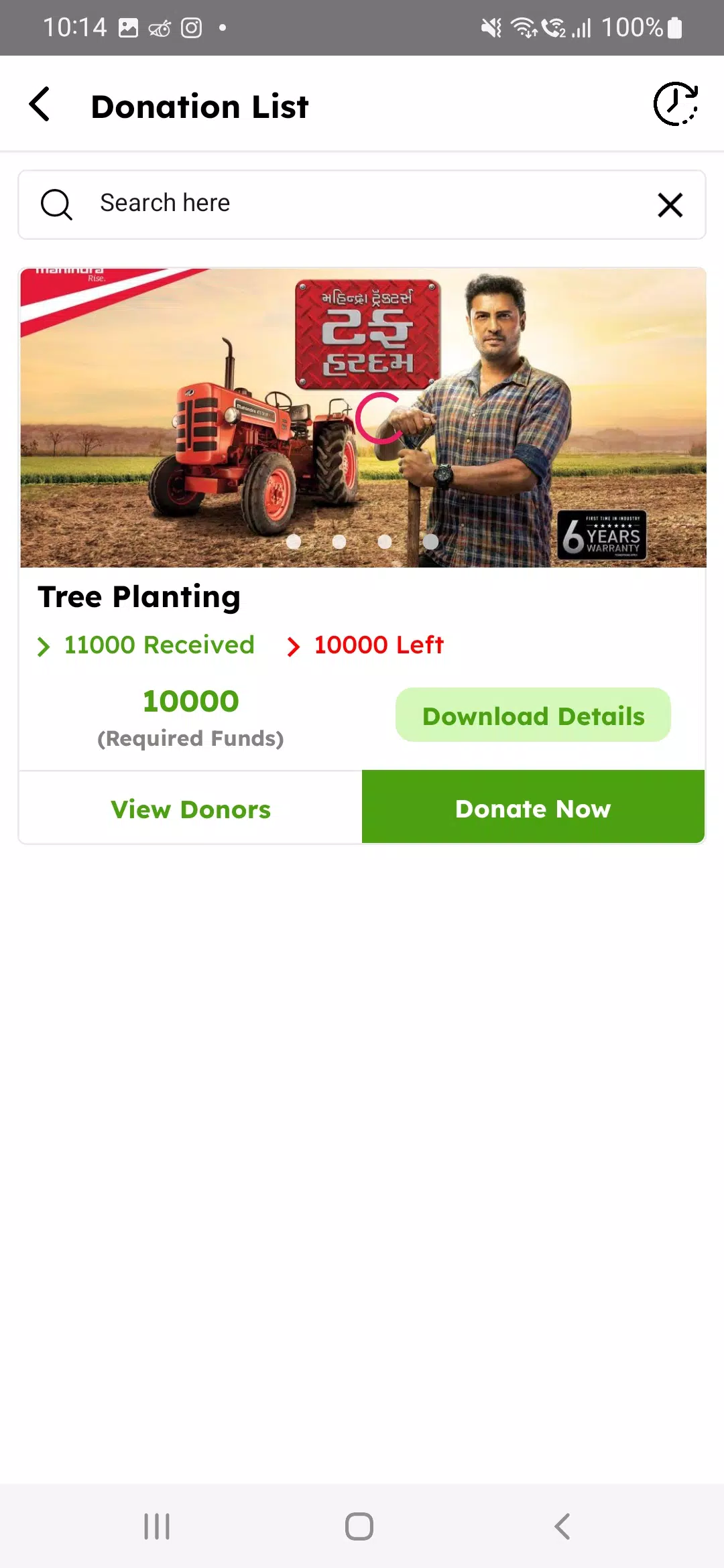This screenshot has height=1568, width=724.
Task: Clear the search box with X
Action: tap(670, 204)
